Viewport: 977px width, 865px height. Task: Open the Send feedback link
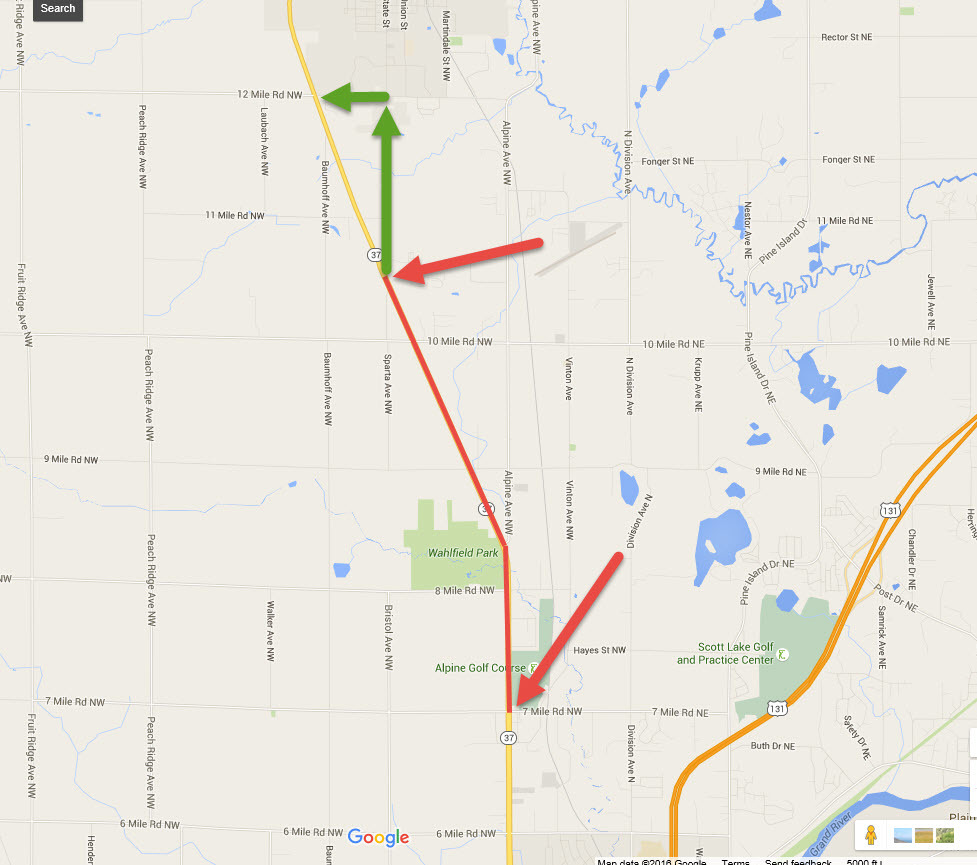(798, 861)
